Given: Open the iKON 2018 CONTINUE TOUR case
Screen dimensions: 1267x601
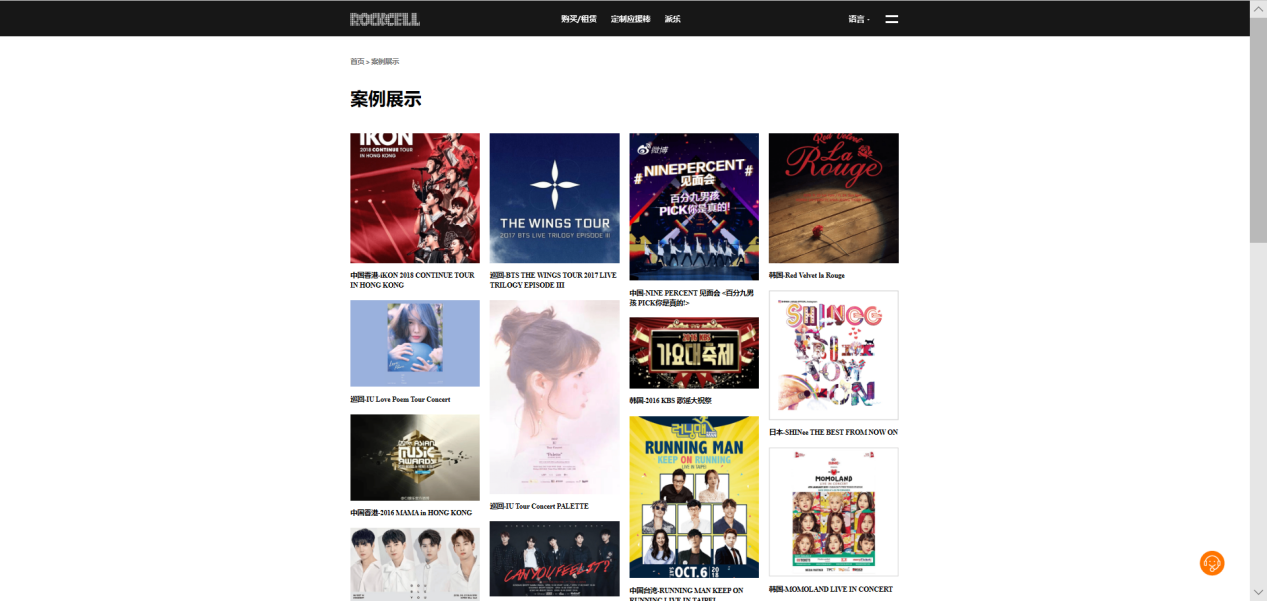Looking at the screenshot, I should click(415, 198).
